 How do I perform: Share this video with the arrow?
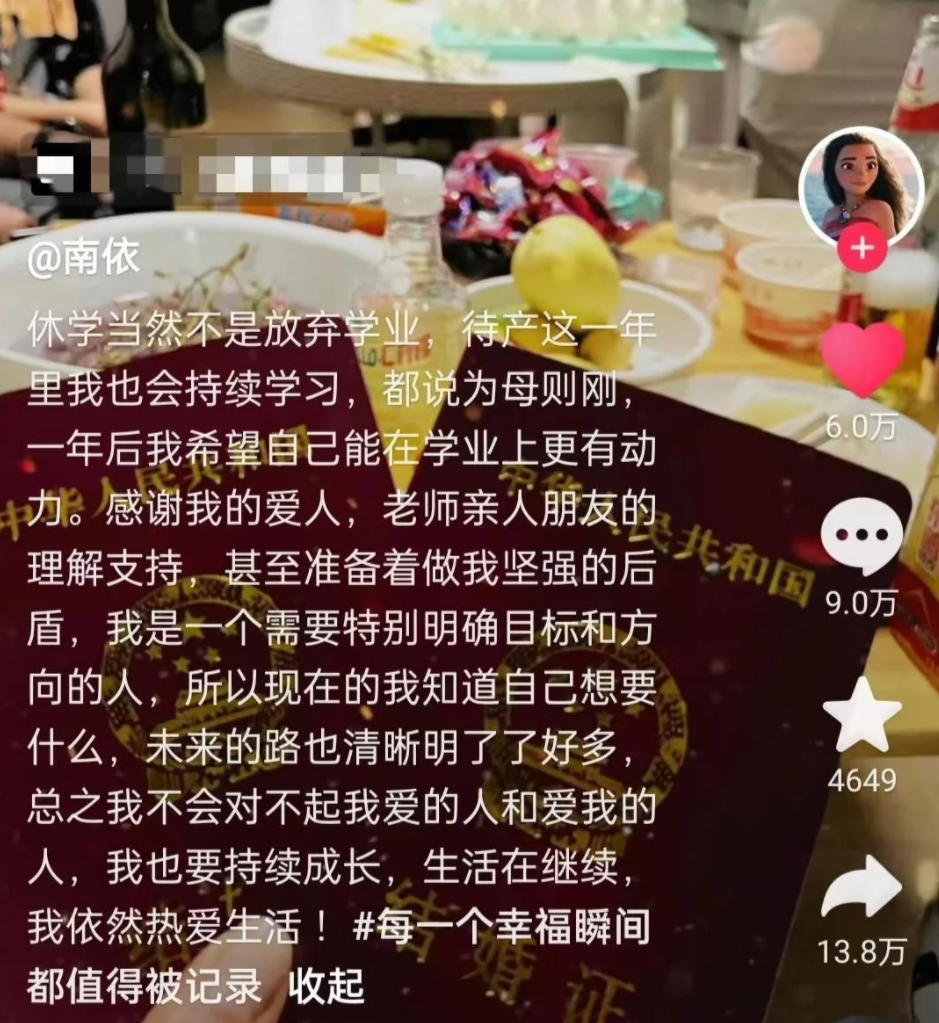tap(862, 888)
